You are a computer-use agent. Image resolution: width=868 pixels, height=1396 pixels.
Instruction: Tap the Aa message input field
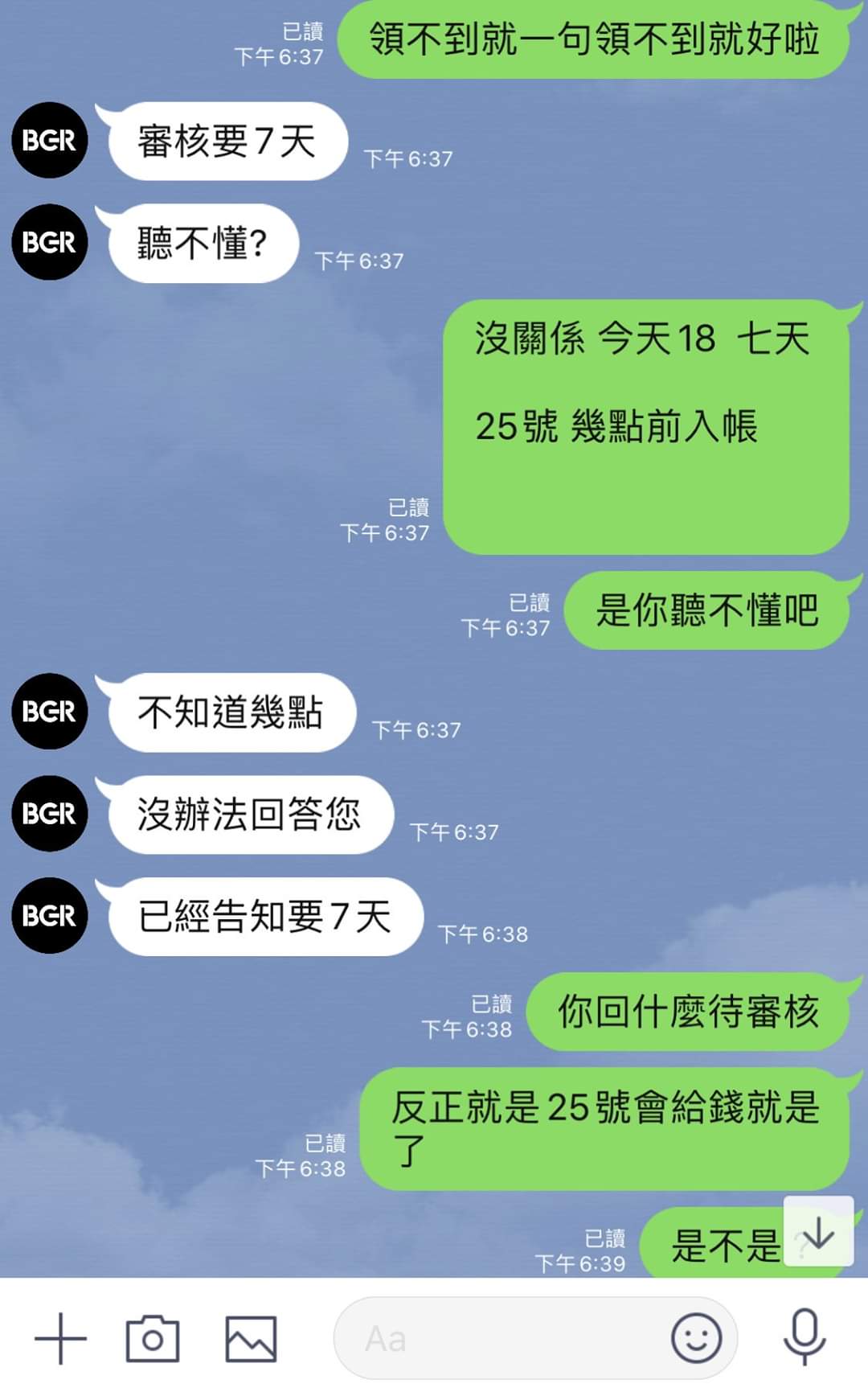point(498,1339)
